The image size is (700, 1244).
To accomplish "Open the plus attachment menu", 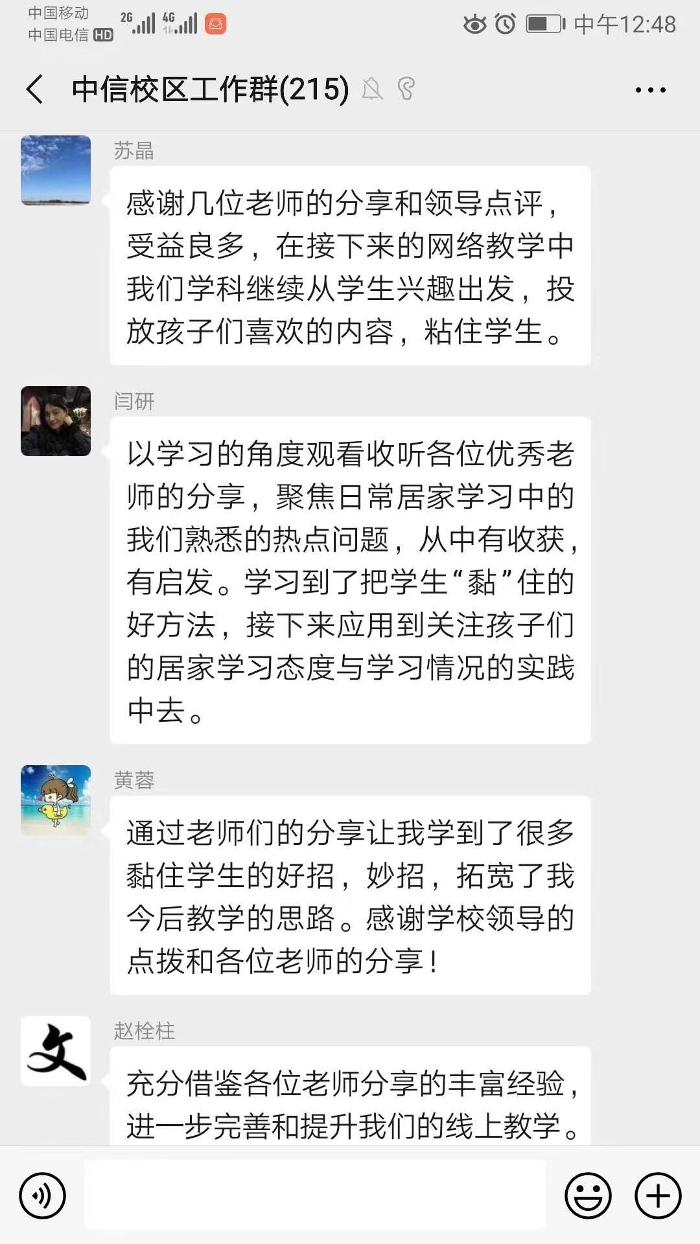I will (658, 1195).
